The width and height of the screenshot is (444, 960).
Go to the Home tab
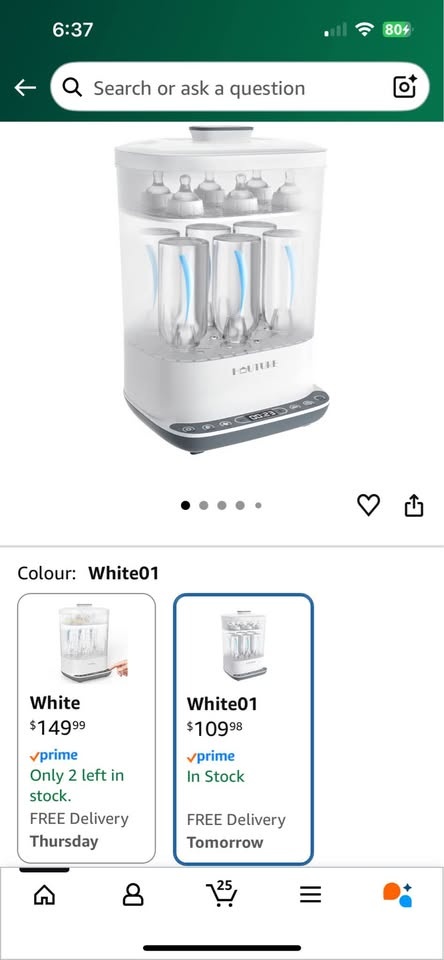pos(44,895)
